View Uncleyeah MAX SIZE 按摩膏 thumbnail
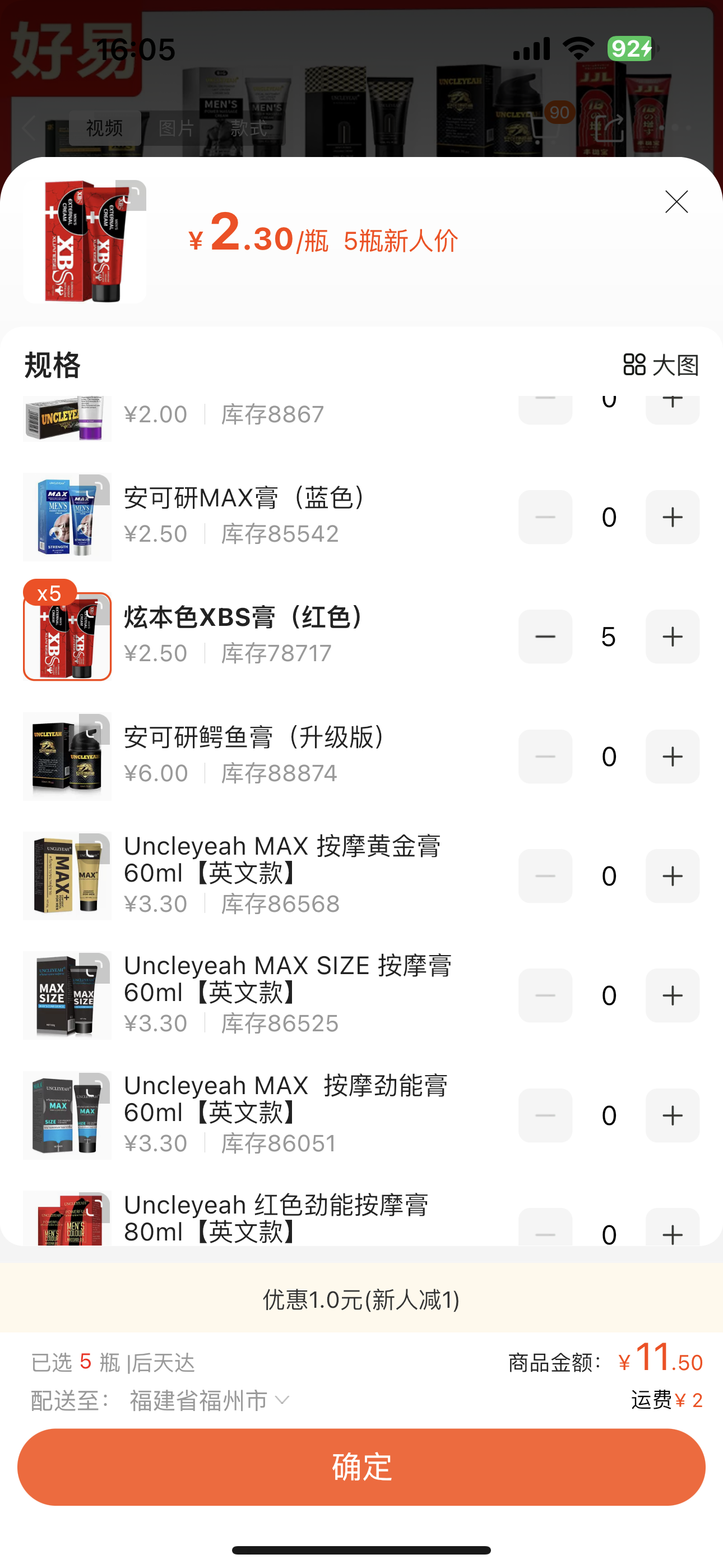 68,996
